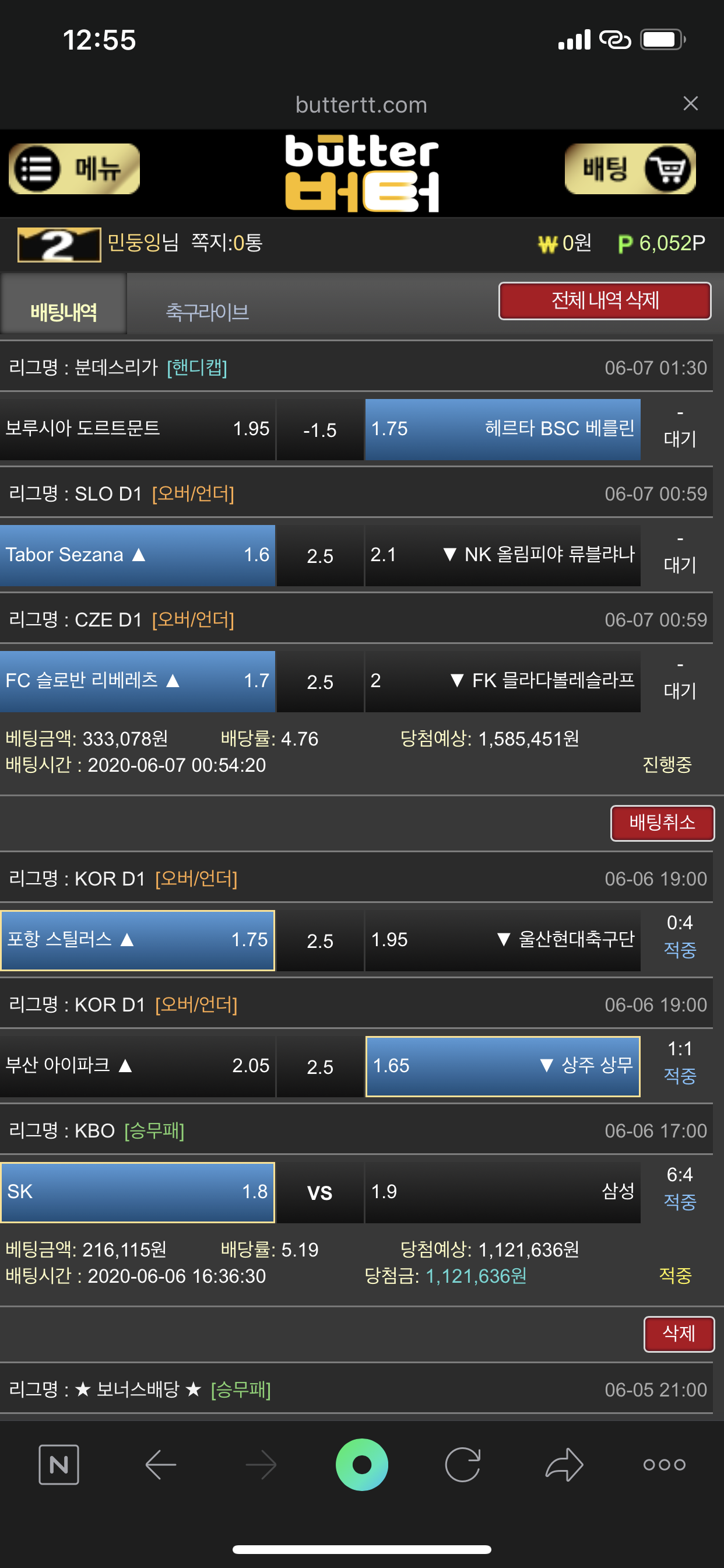Open the 메뉴 menu button
724x1568 pixels.
74,169
